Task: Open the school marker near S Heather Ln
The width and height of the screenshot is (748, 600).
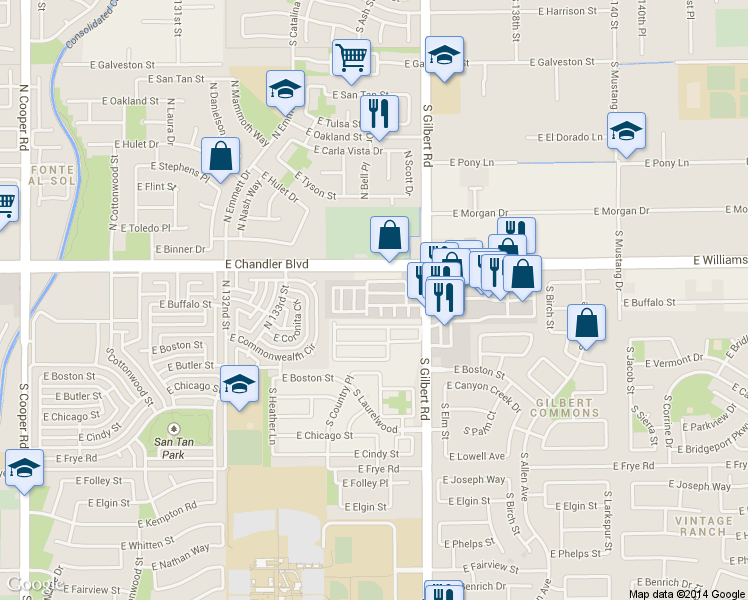Action: (x=239, y=384)
